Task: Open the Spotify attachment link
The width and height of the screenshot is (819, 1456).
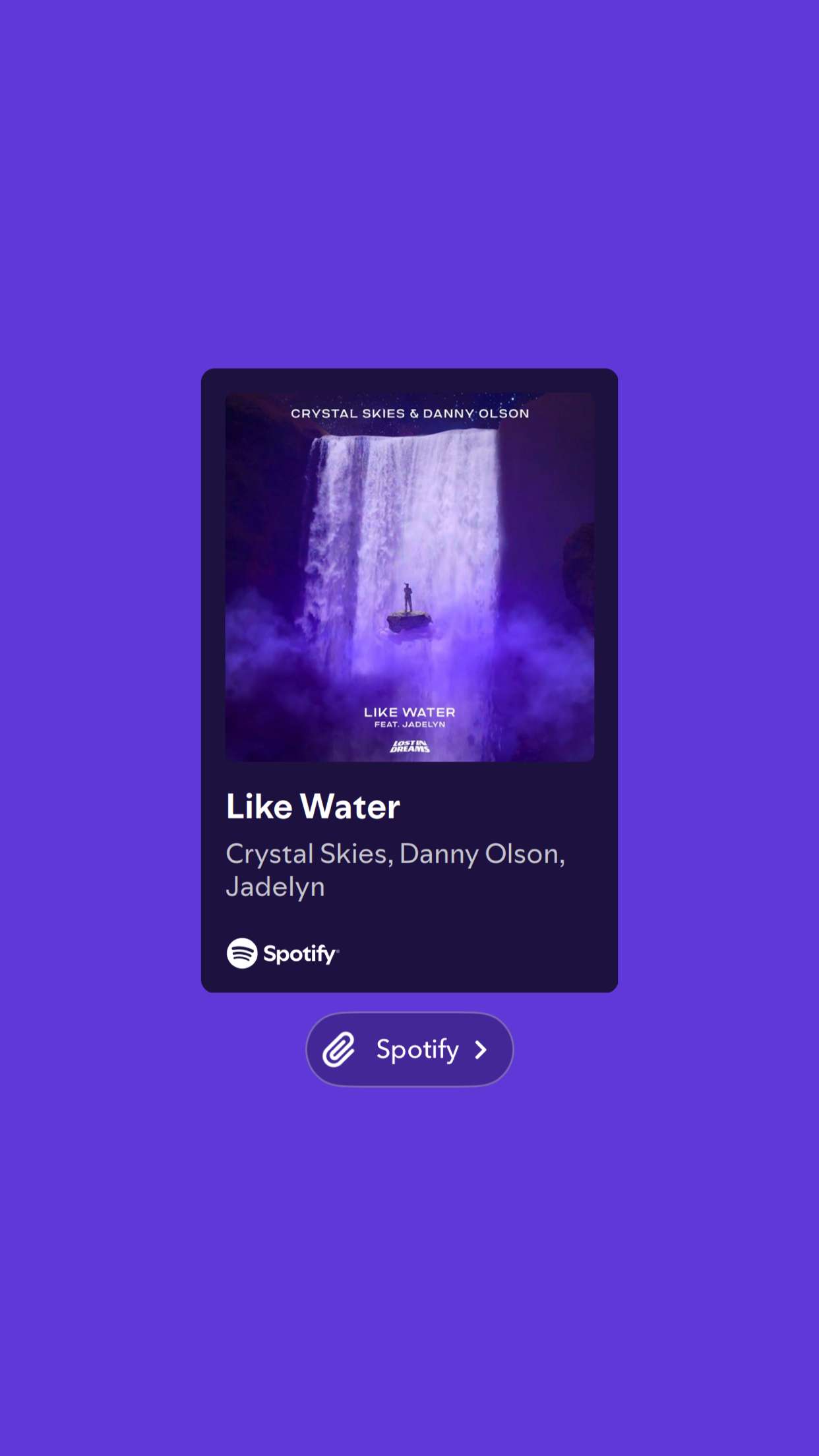Action: click(x=409, y=1049)
